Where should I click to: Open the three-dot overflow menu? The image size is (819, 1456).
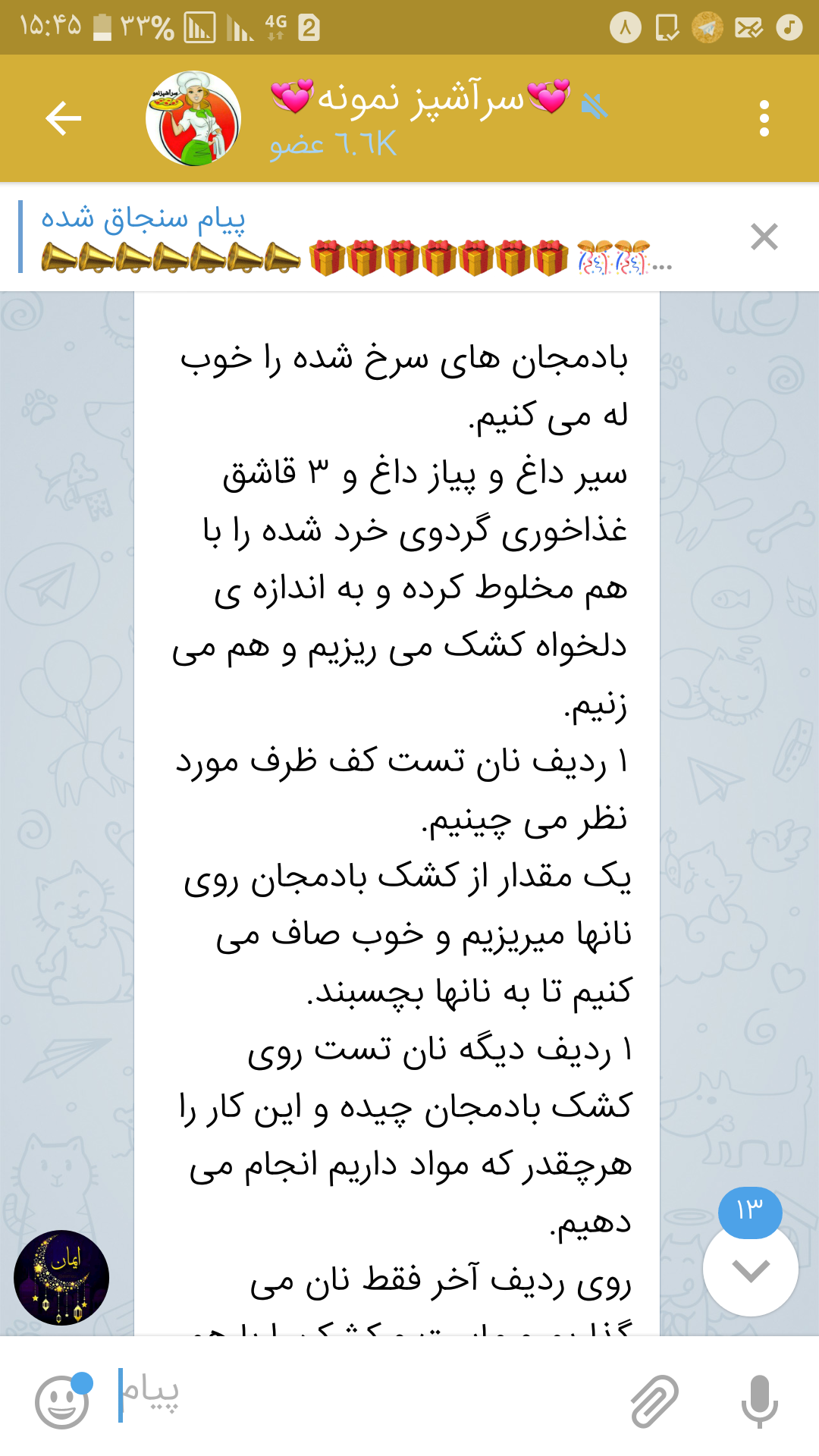pyautogui.click(x=764, y=118)
